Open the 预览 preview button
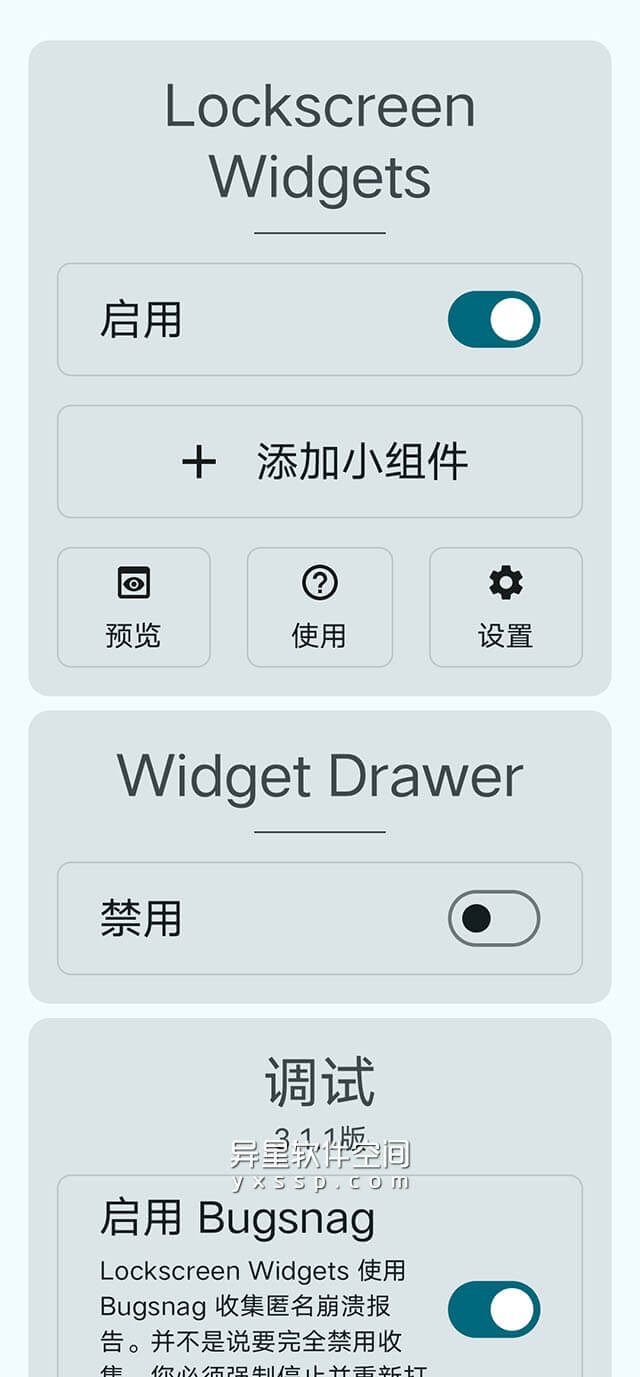The height and width of the screenshot is (1377, 640). click(x=134, y=607)
